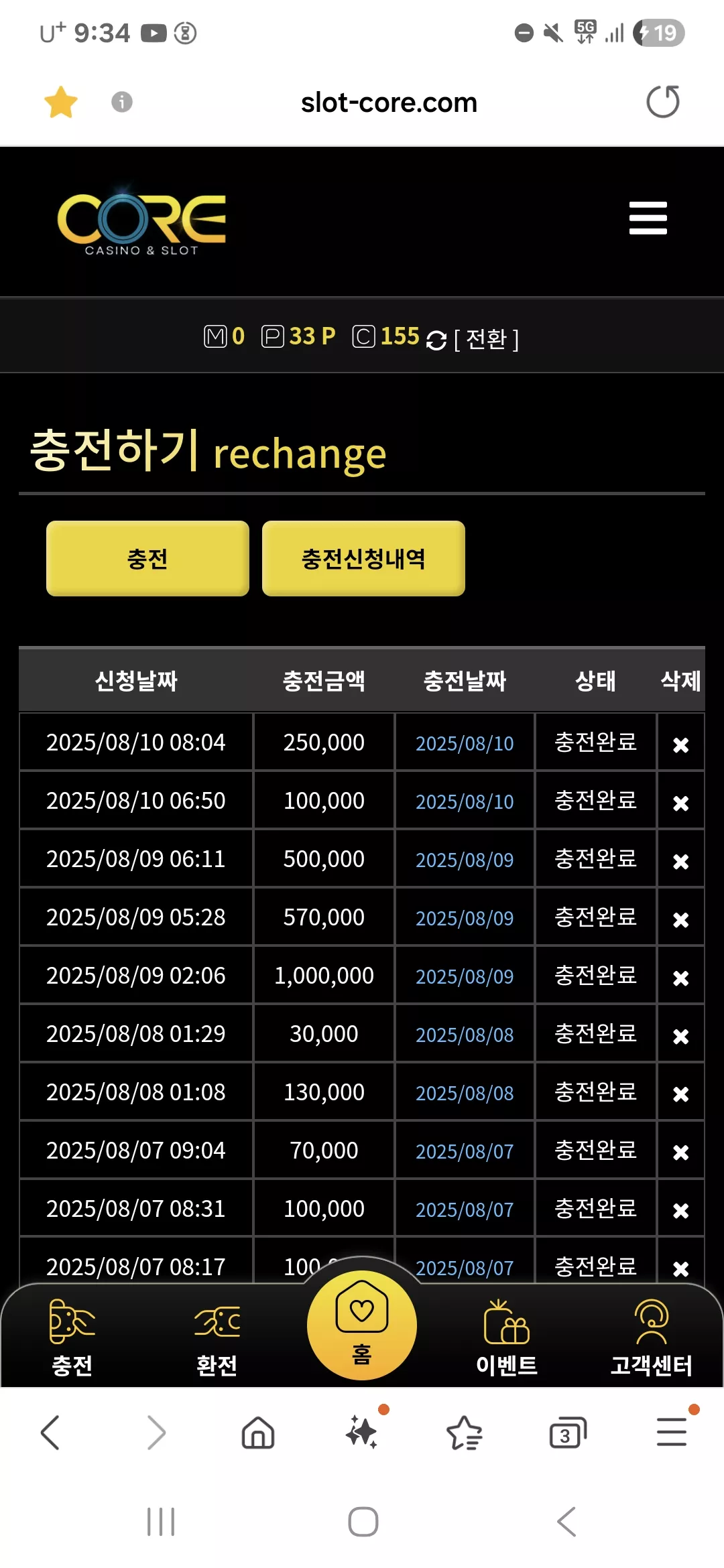Reload the slot-core.com page

pyautogui.click(x=663, y=102)
